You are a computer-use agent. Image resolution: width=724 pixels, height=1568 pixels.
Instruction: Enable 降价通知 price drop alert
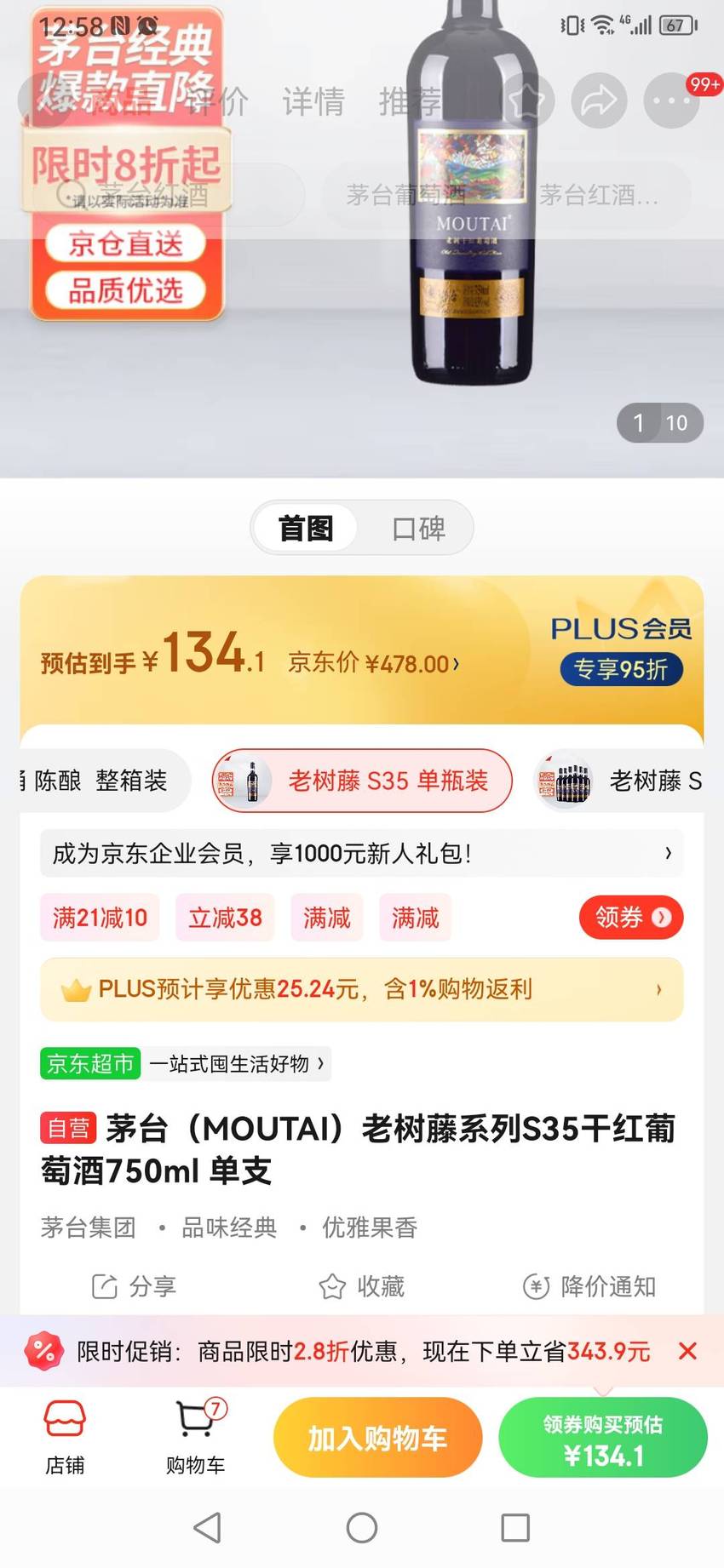(x=589, y=1286)
